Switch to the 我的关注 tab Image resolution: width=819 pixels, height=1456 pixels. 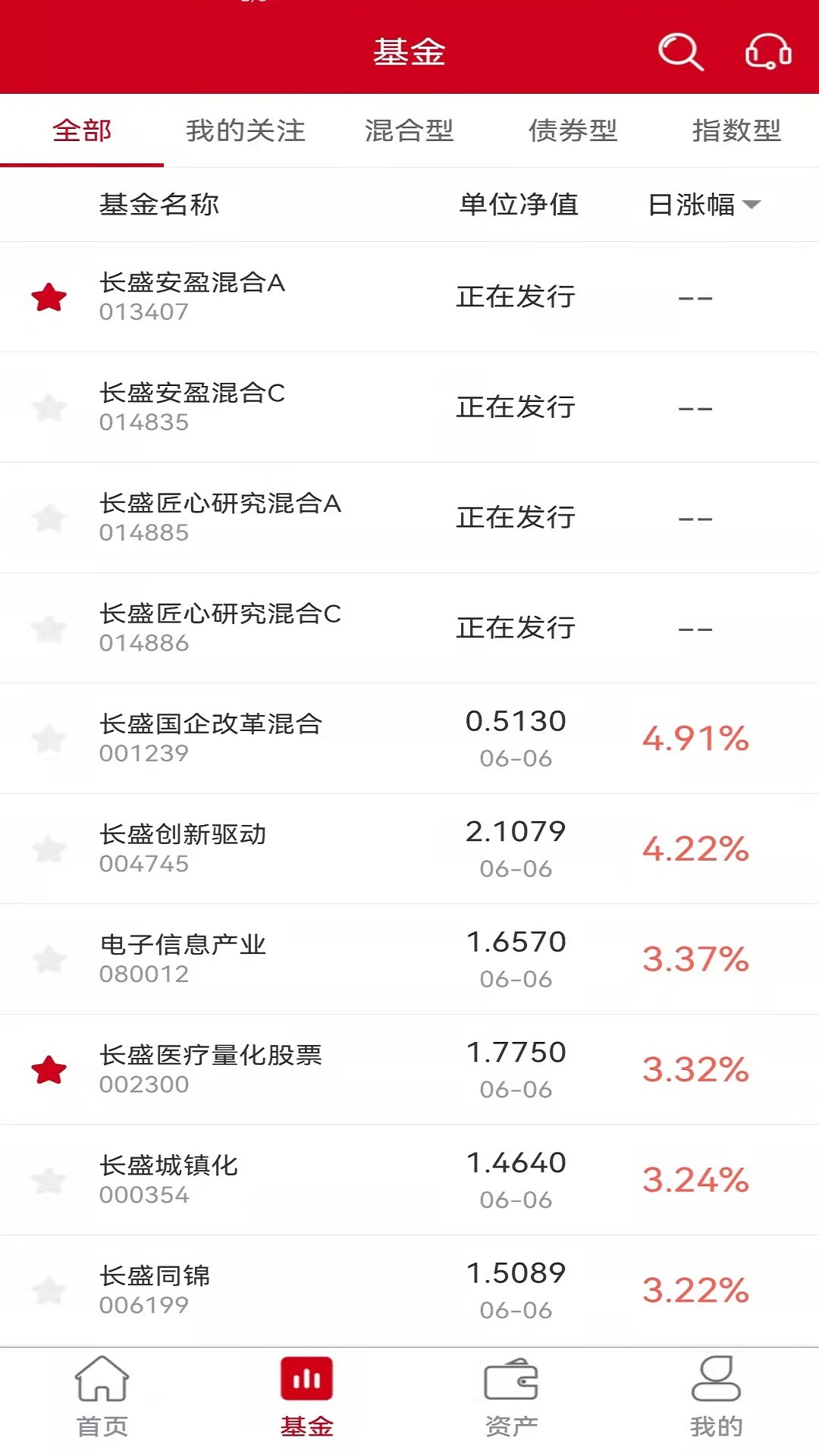click(246, 130)
